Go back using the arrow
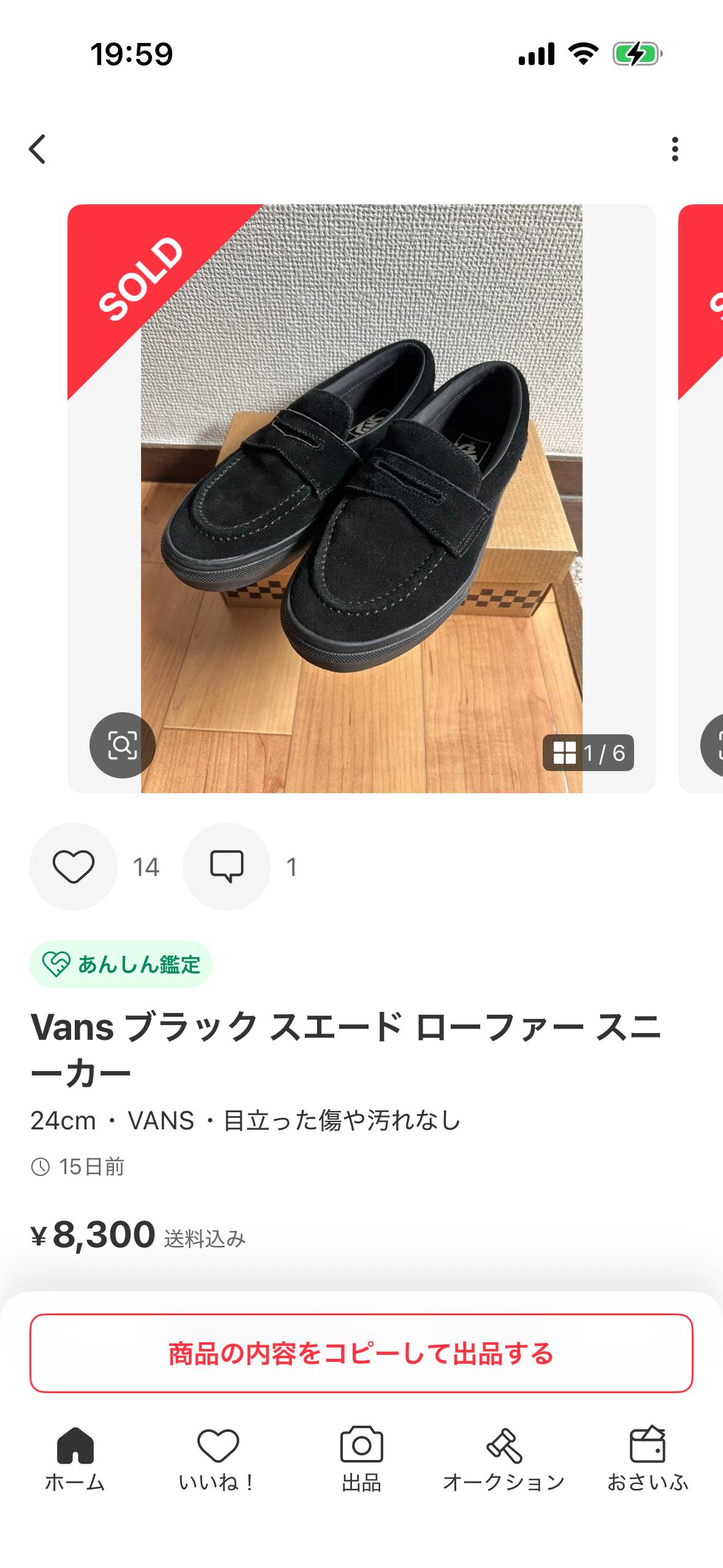Viewport: 723px width, 1568px height. pos(38,149)
